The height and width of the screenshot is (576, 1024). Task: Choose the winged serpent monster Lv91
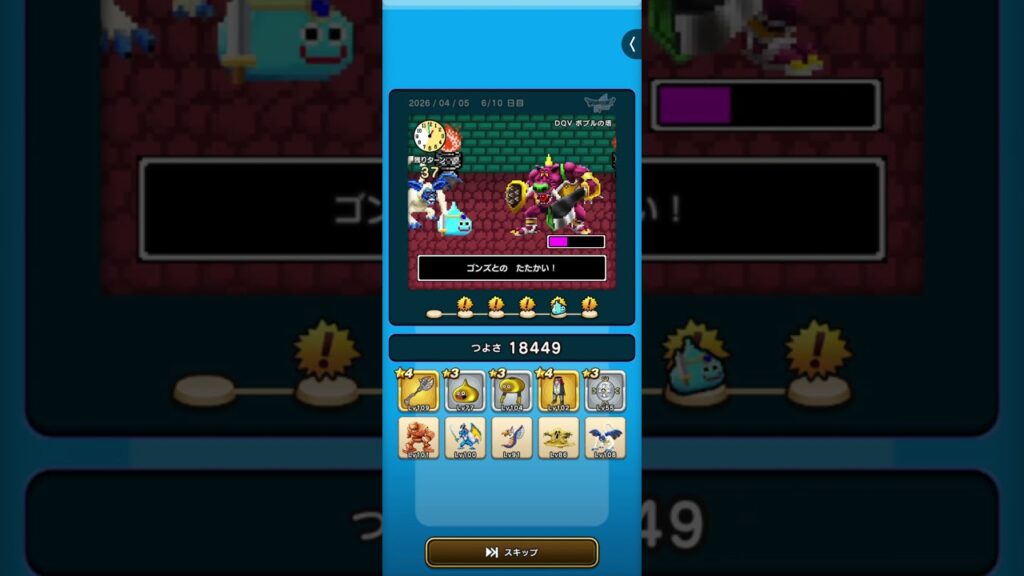512,437
